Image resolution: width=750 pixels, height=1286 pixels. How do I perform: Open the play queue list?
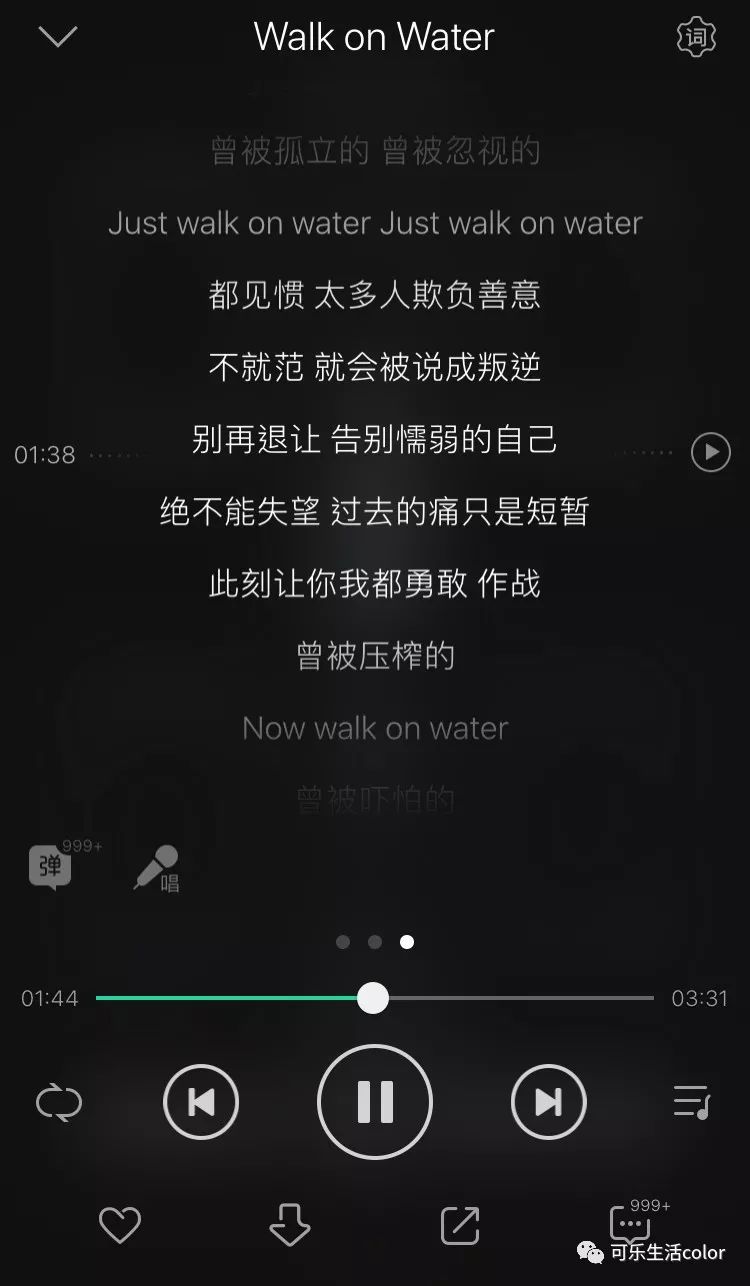[691, 1102]
